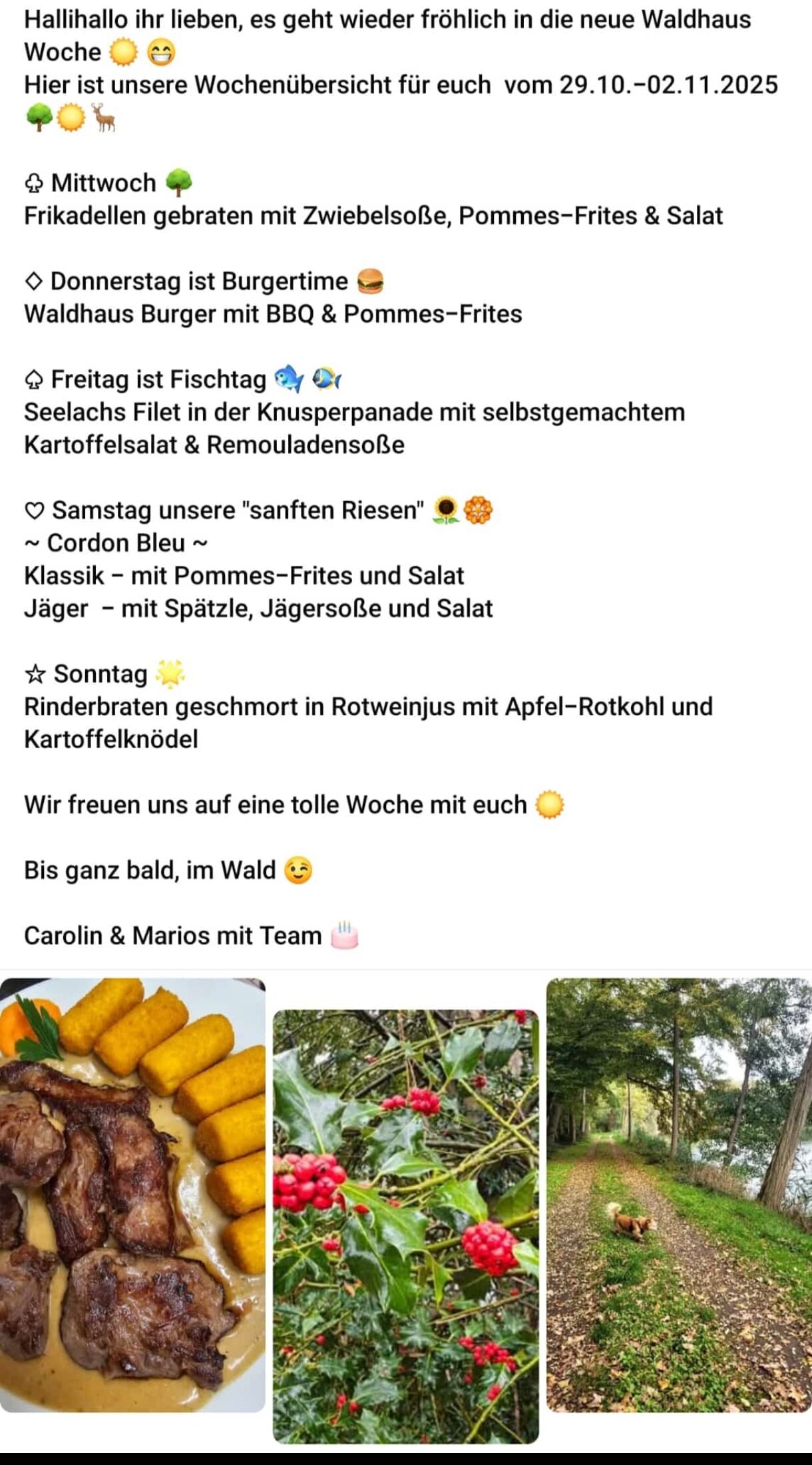View the holly berries photo
The height and width of the screenshot is (1465, 812).
tap(405, 1226)
